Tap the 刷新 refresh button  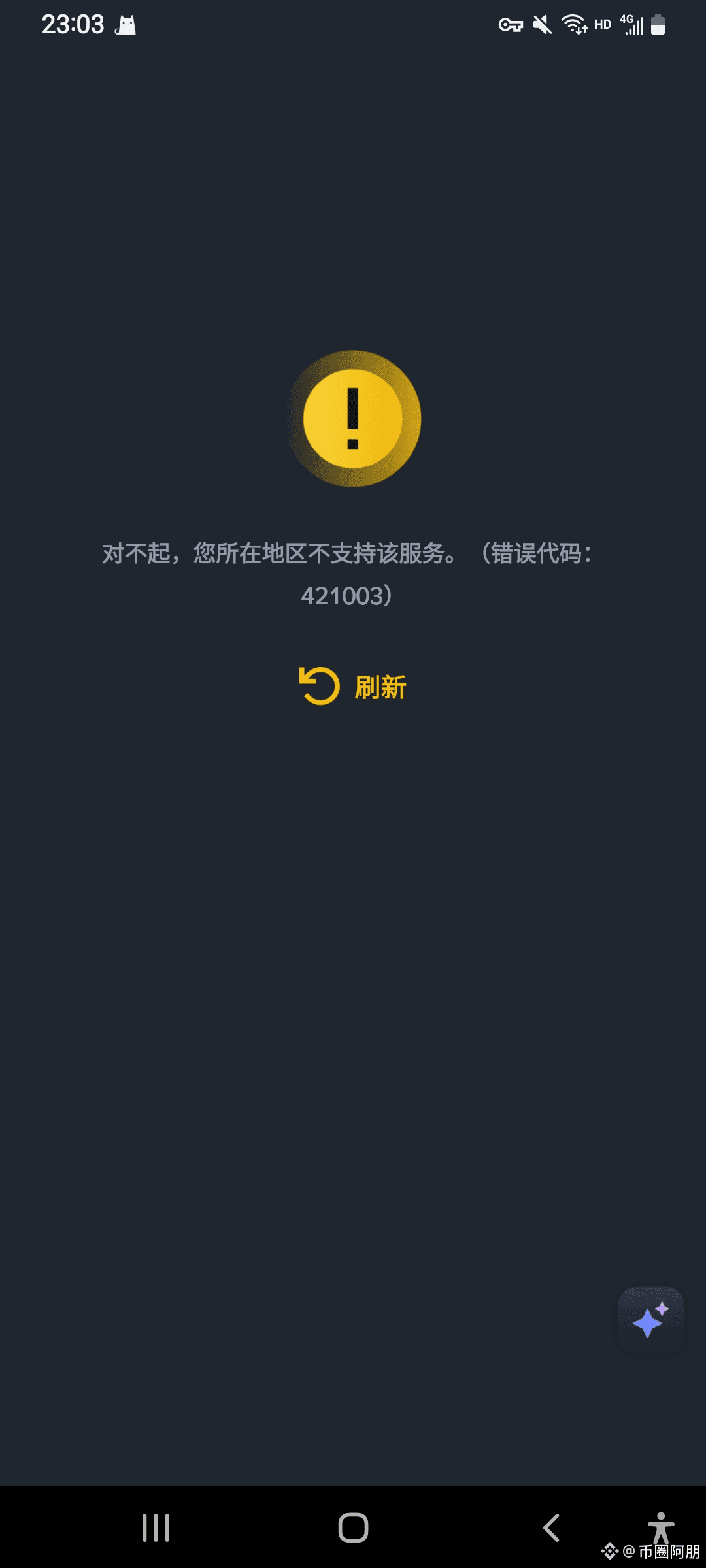(x=353, y=687)
